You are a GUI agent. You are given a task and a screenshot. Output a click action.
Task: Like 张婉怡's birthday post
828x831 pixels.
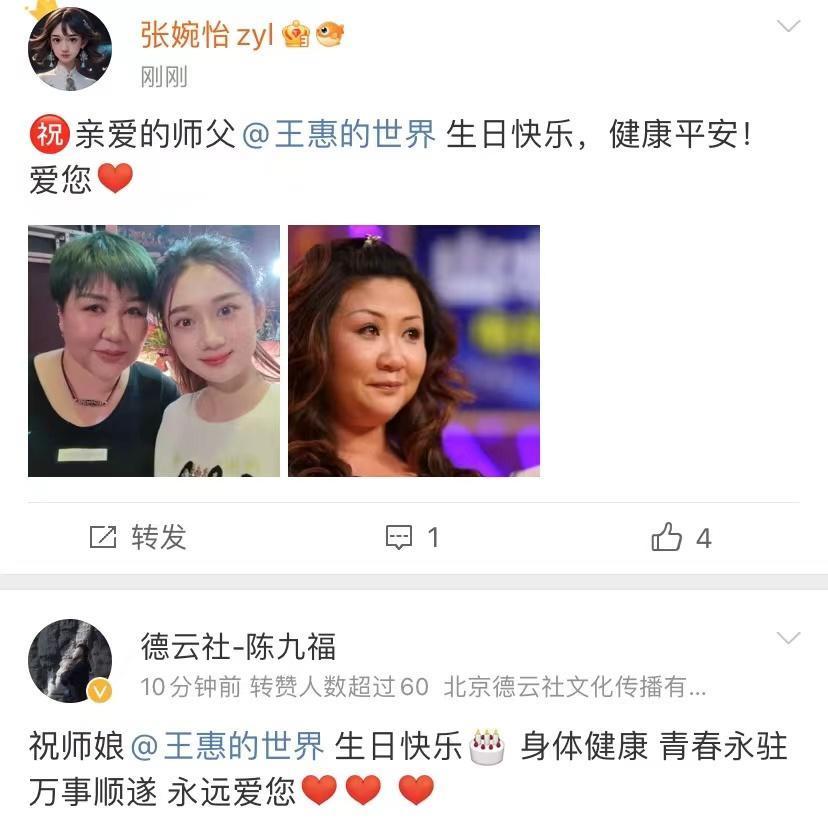[681, 538]
